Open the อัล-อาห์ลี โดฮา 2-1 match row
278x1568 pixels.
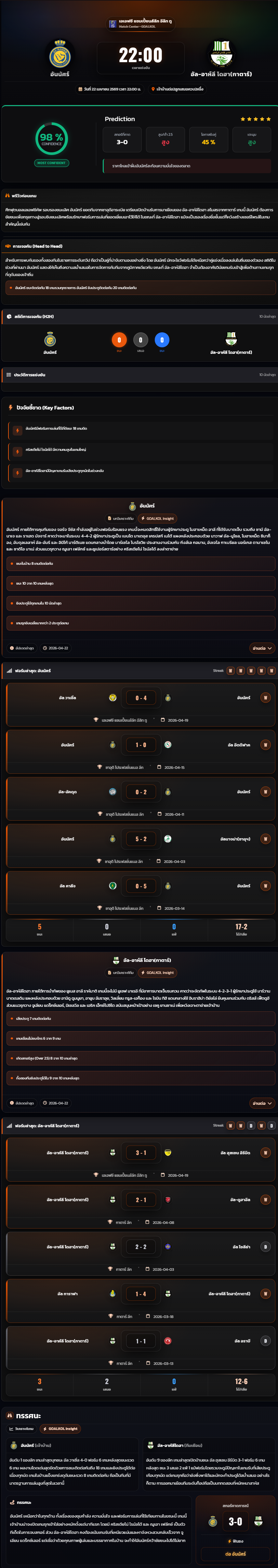[x=140, y=1199]
